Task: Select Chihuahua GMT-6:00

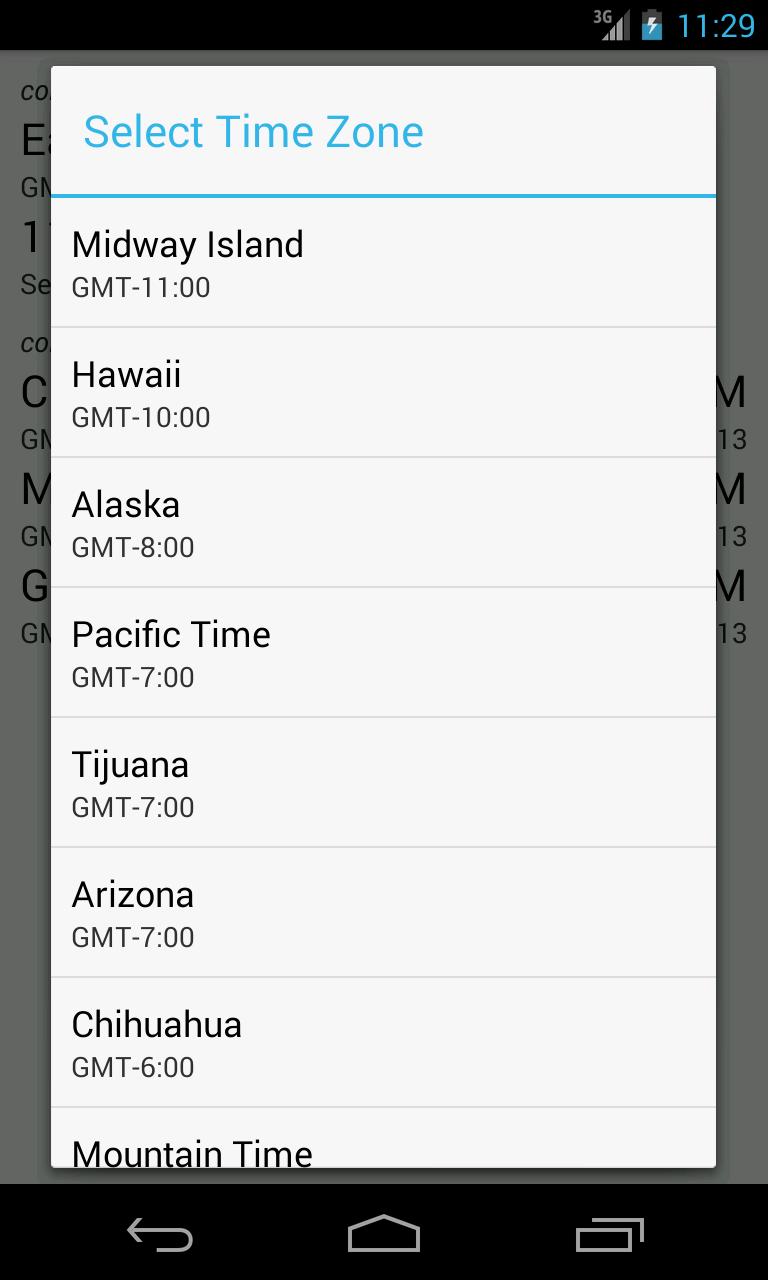Action: tap(384, 1041)
